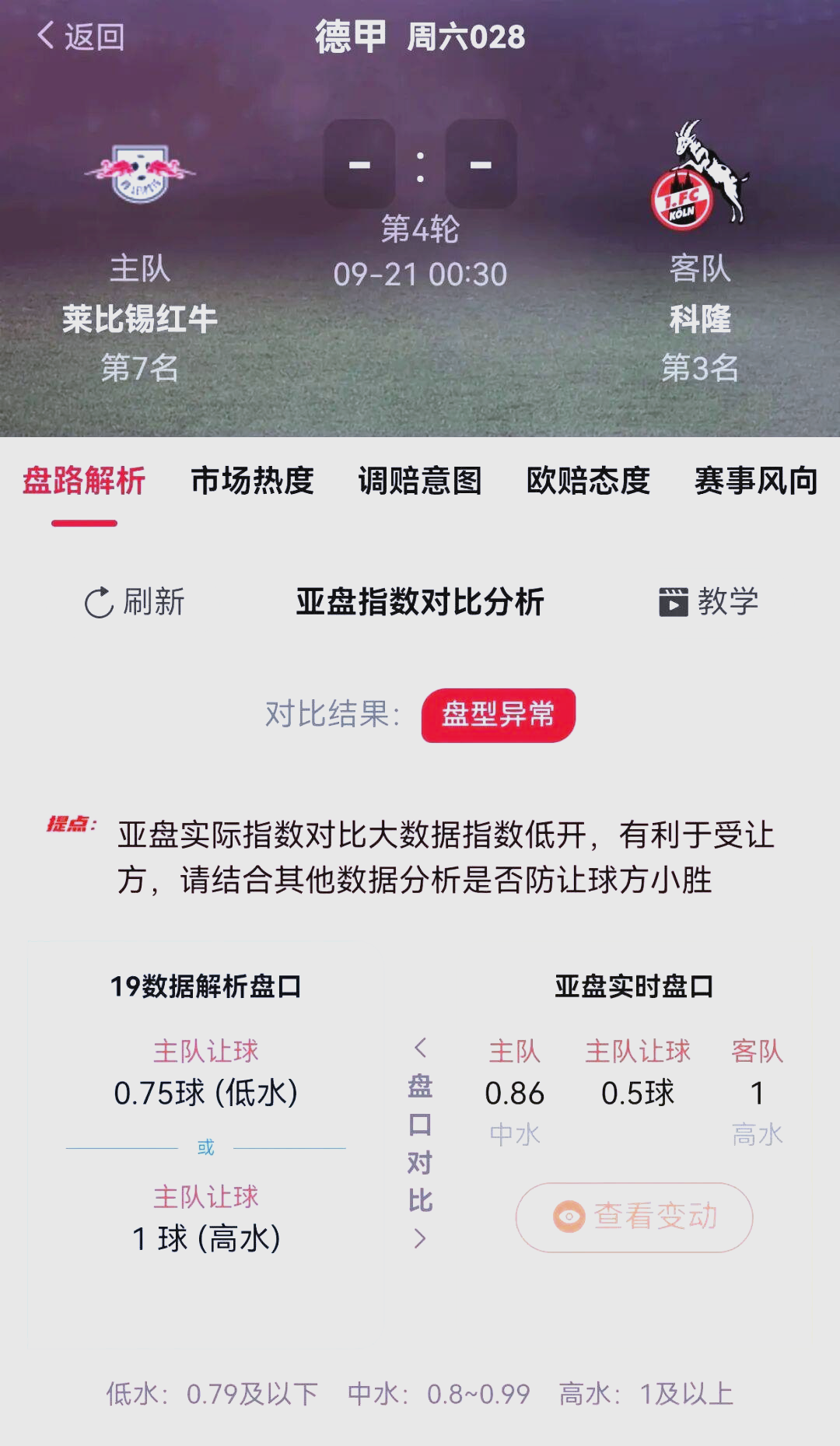Screen dimensions: 840x1446
Task: Open the 教学 tutorial video icon
Action: click(675, 600)
